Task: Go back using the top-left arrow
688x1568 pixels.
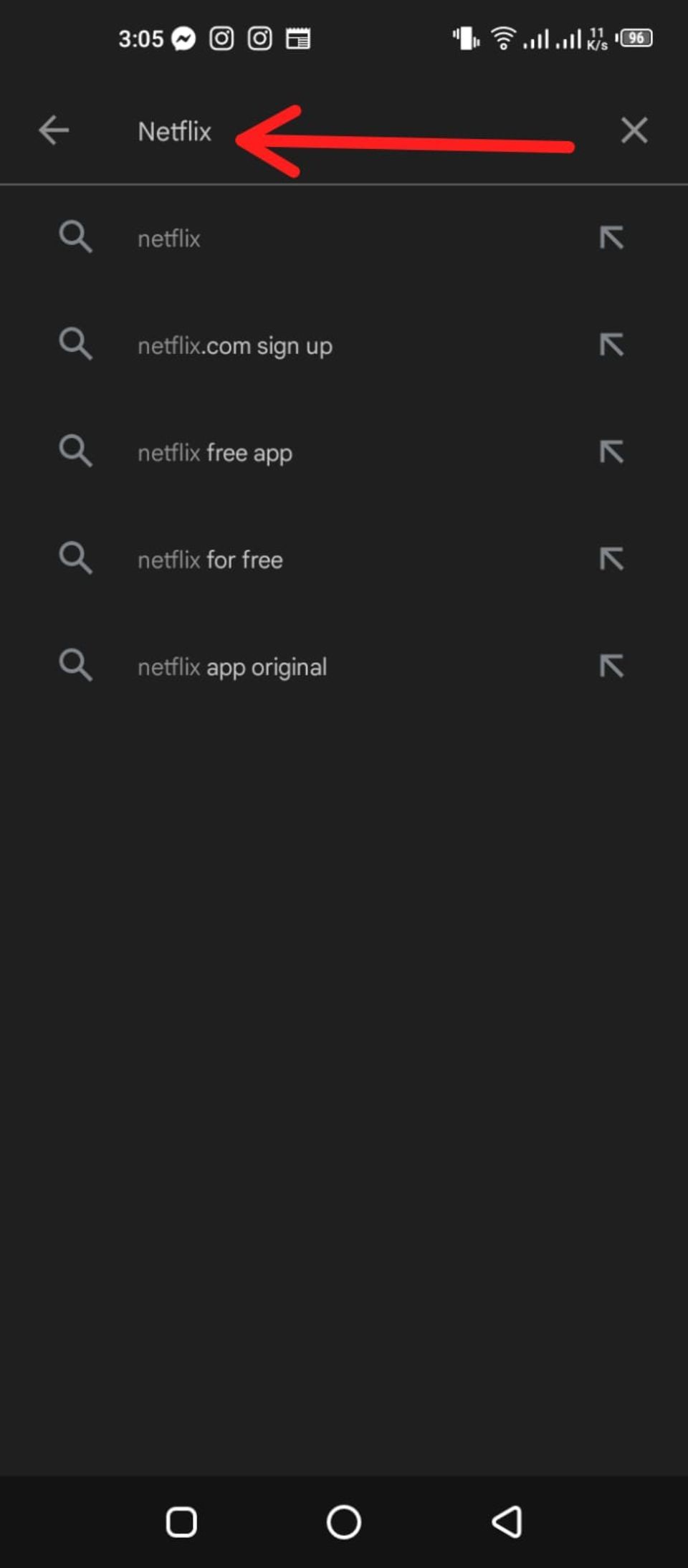Action: pos(54,130)
